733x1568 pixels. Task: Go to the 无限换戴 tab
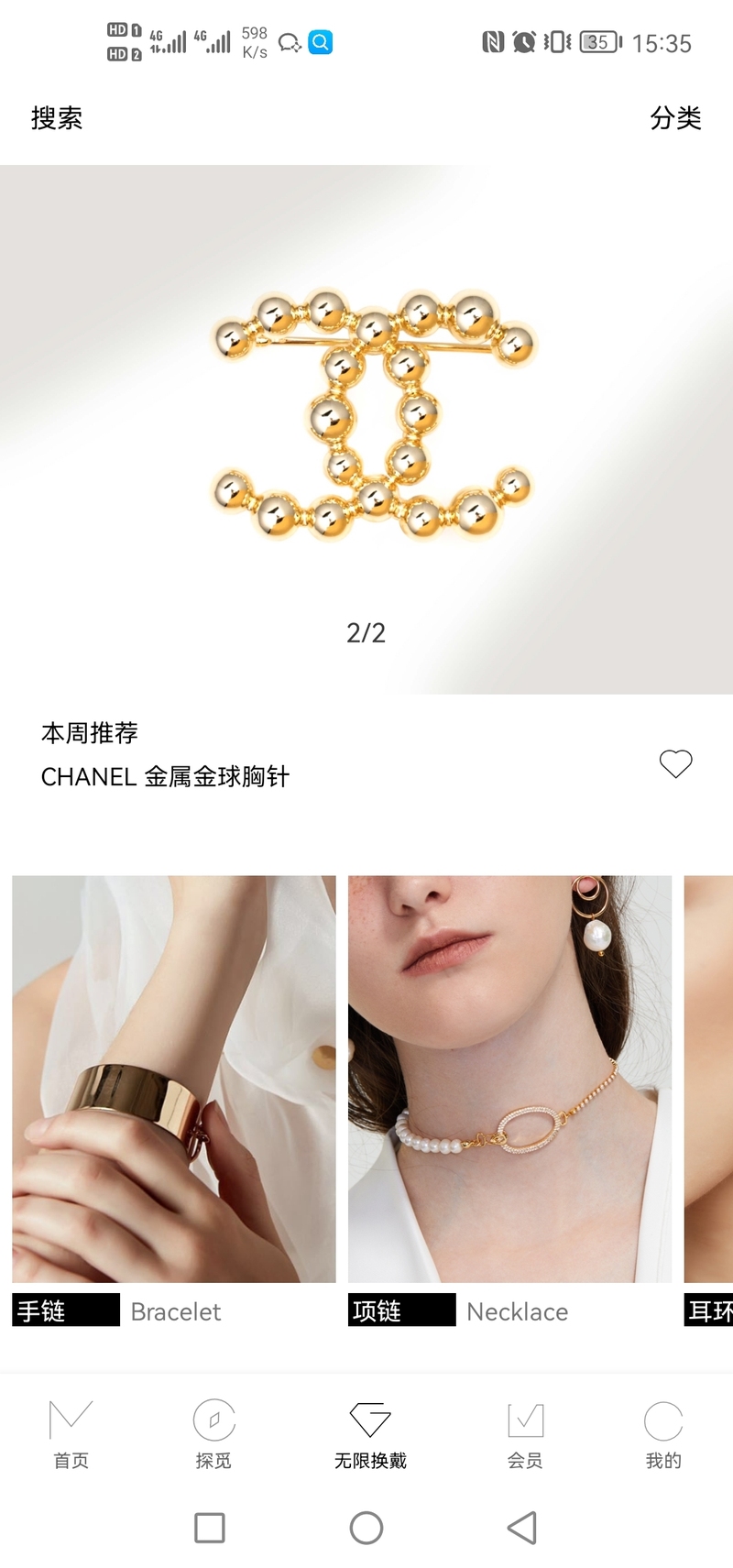pyautogui.click(x=370, y=1434)
